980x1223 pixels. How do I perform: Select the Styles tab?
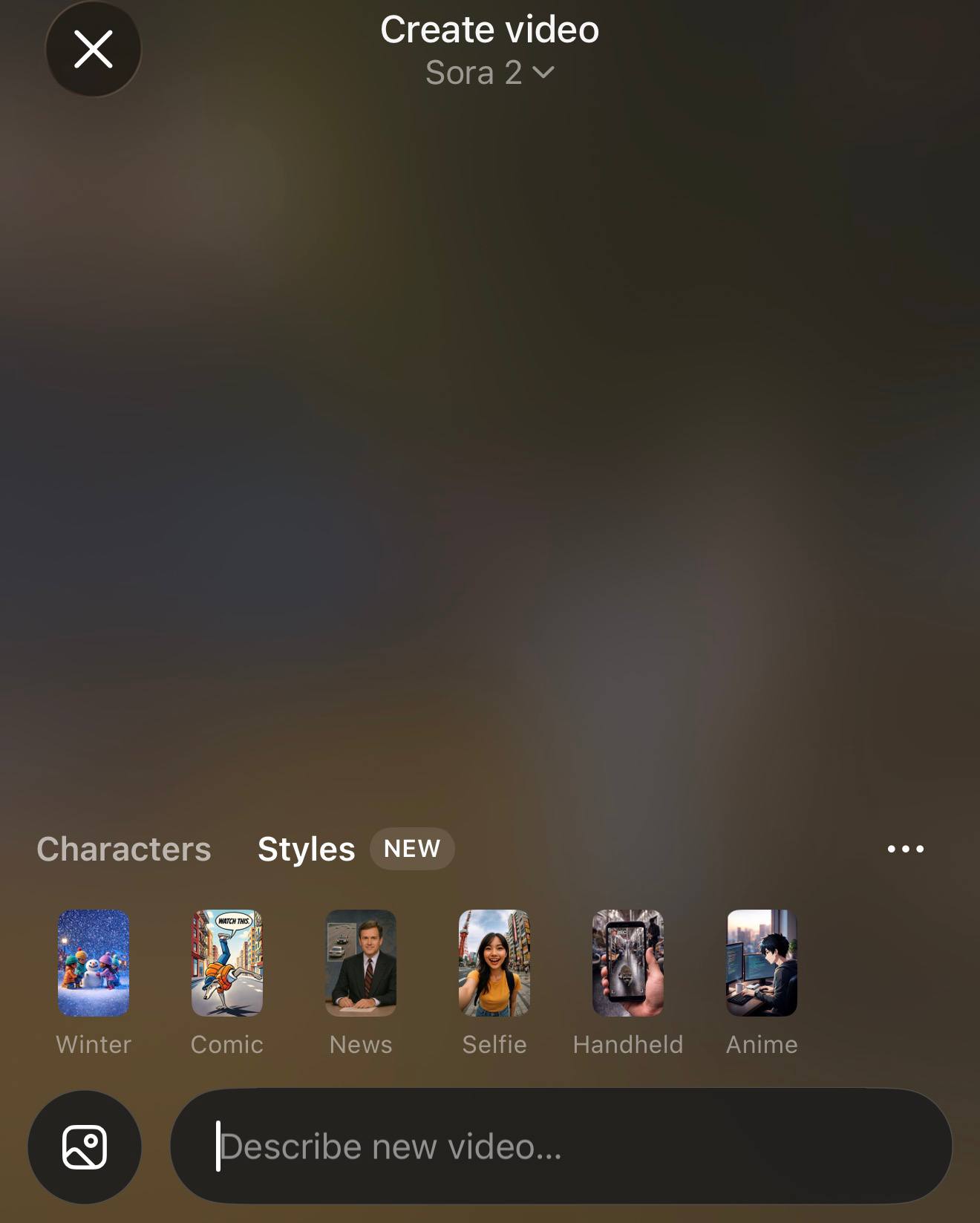pyautogui.click(x=306, y=849)
